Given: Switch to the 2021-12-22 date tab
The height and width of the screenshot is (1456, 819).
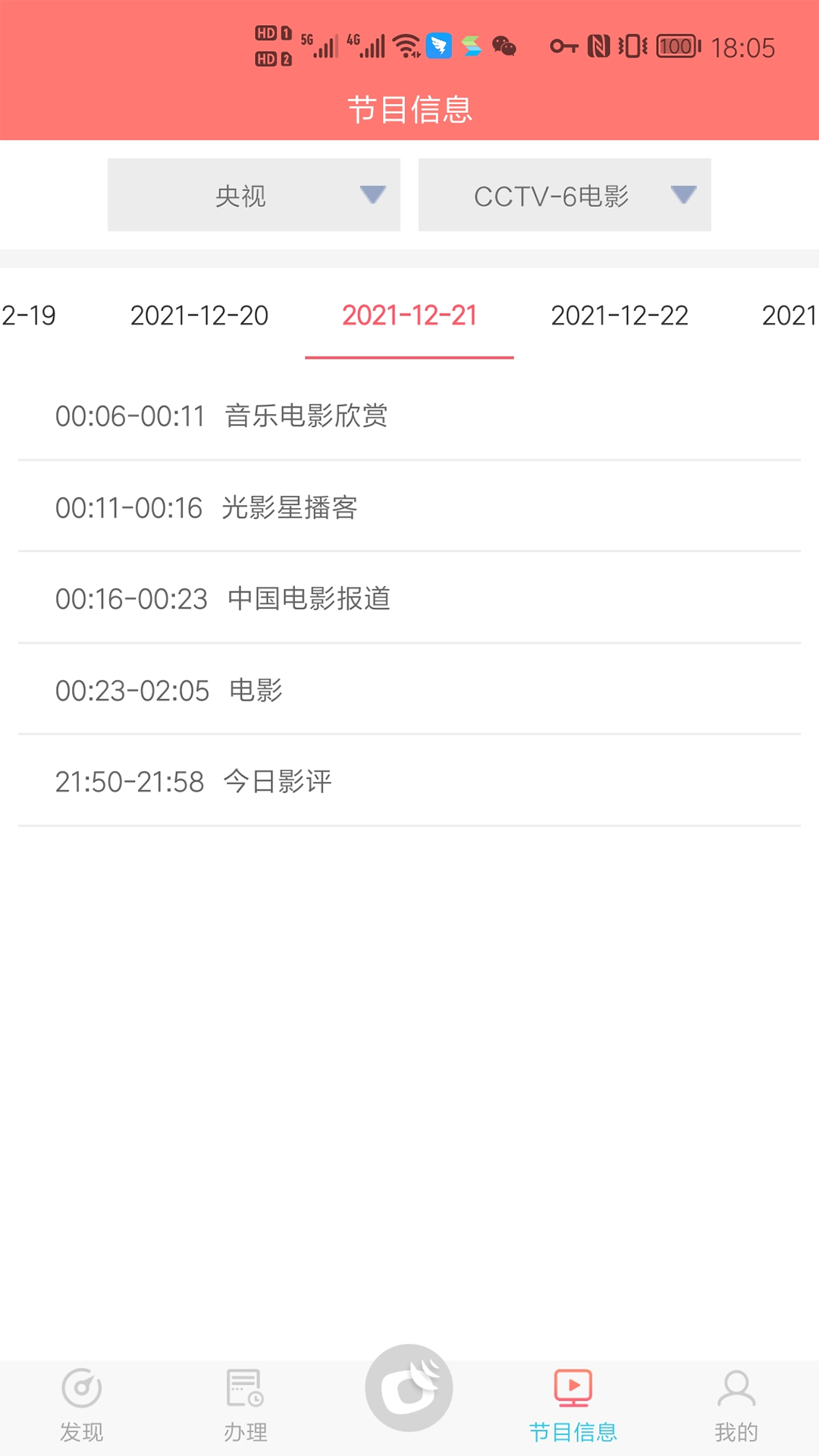Looking at the screenshot, I should click(620, 315).
